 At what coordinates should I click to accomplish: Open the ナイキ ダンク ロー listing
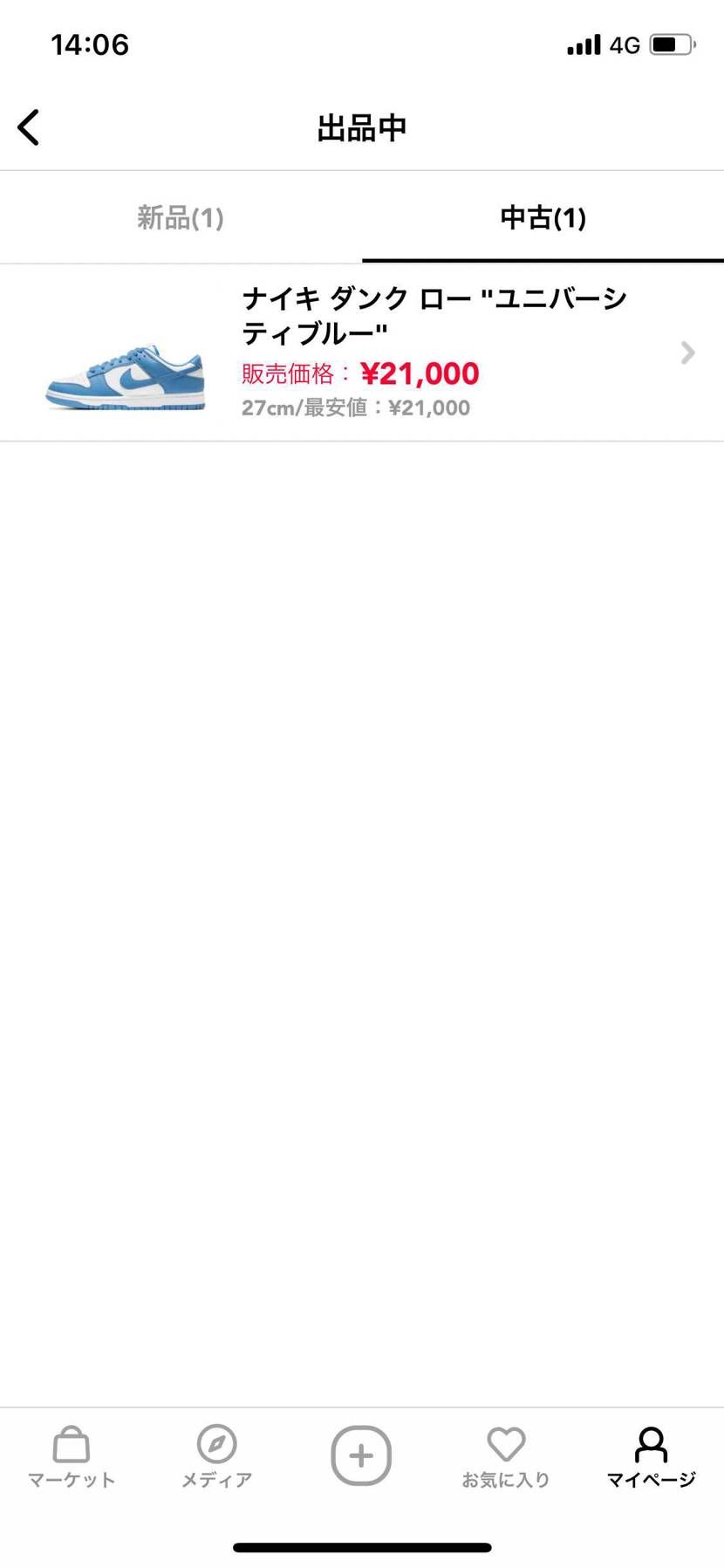tap(362, 353)
